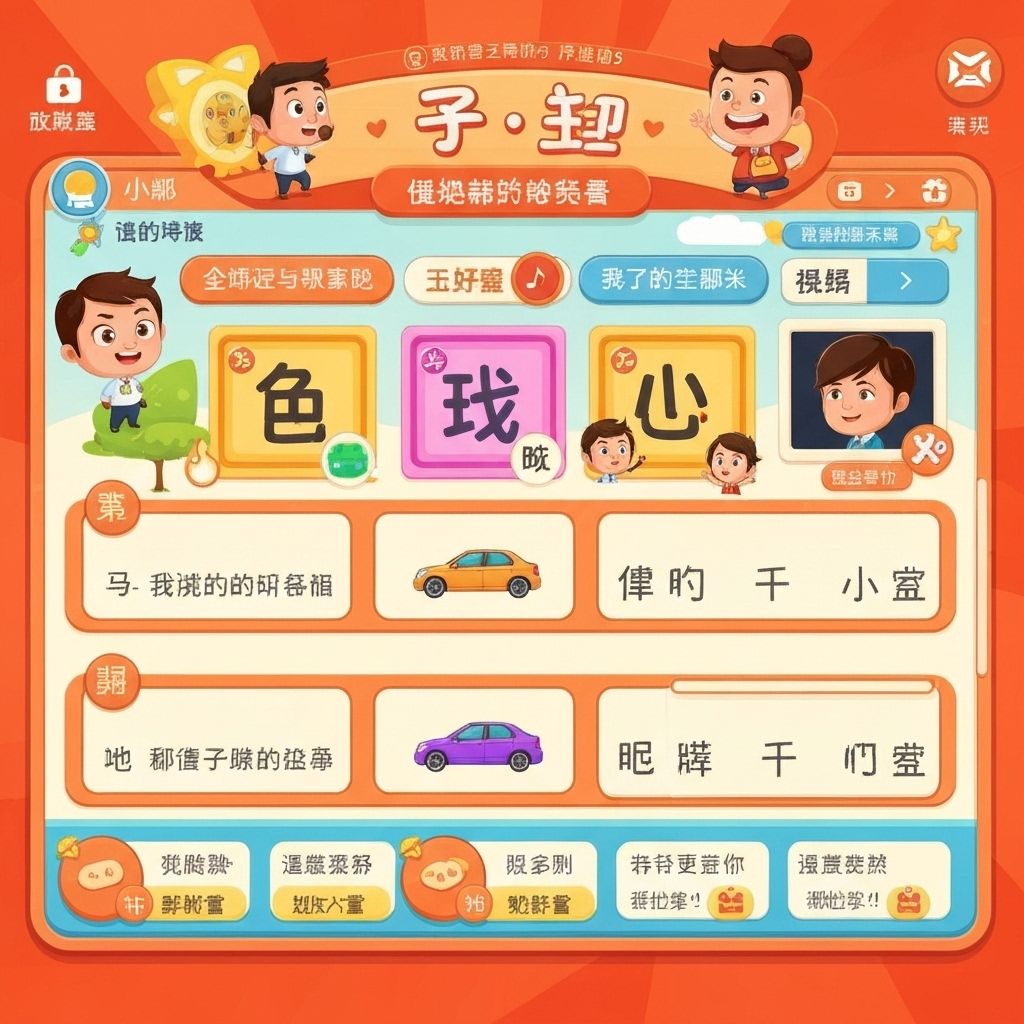The image size is (1024, 1024).
Task: Tap the red music note button
Action: pos(539,279)
